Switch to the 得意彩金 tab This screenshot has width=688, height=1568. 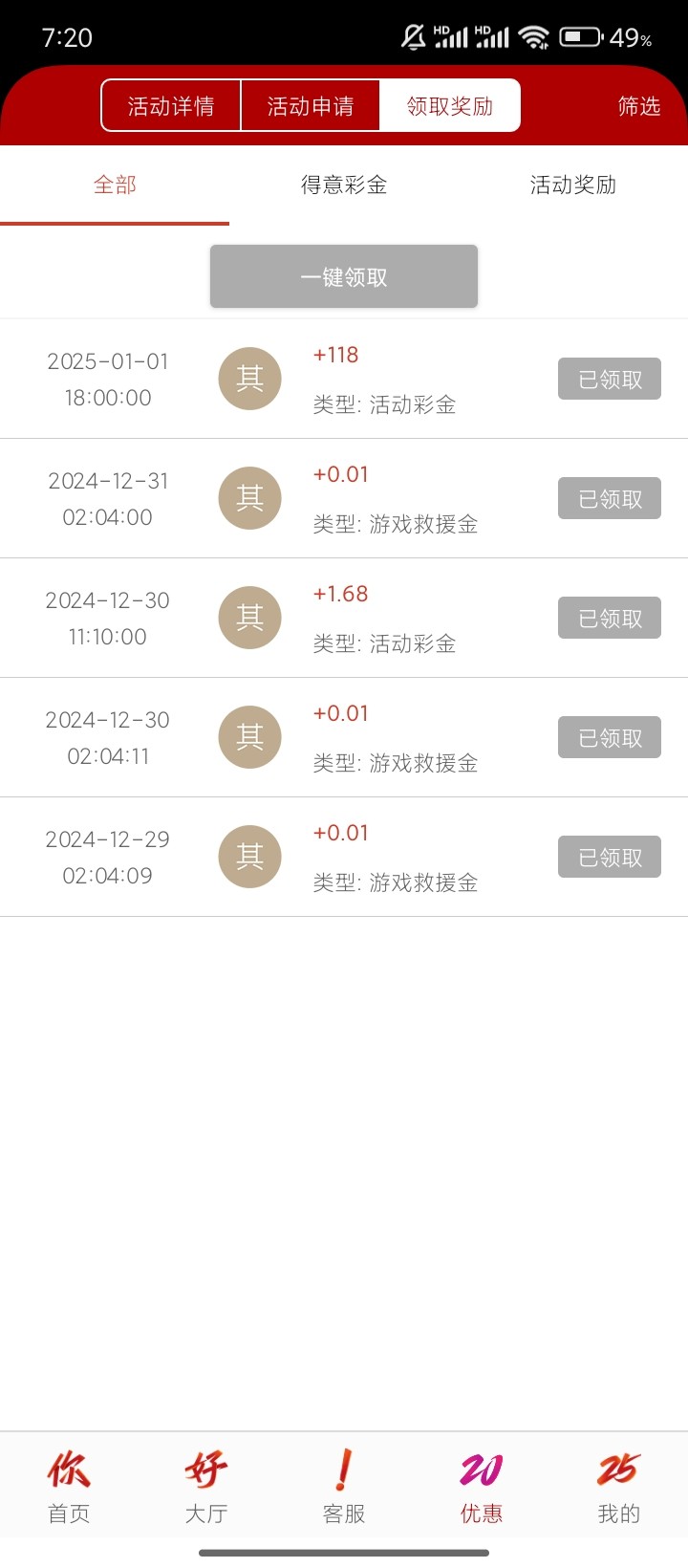(x=344, y=185)
